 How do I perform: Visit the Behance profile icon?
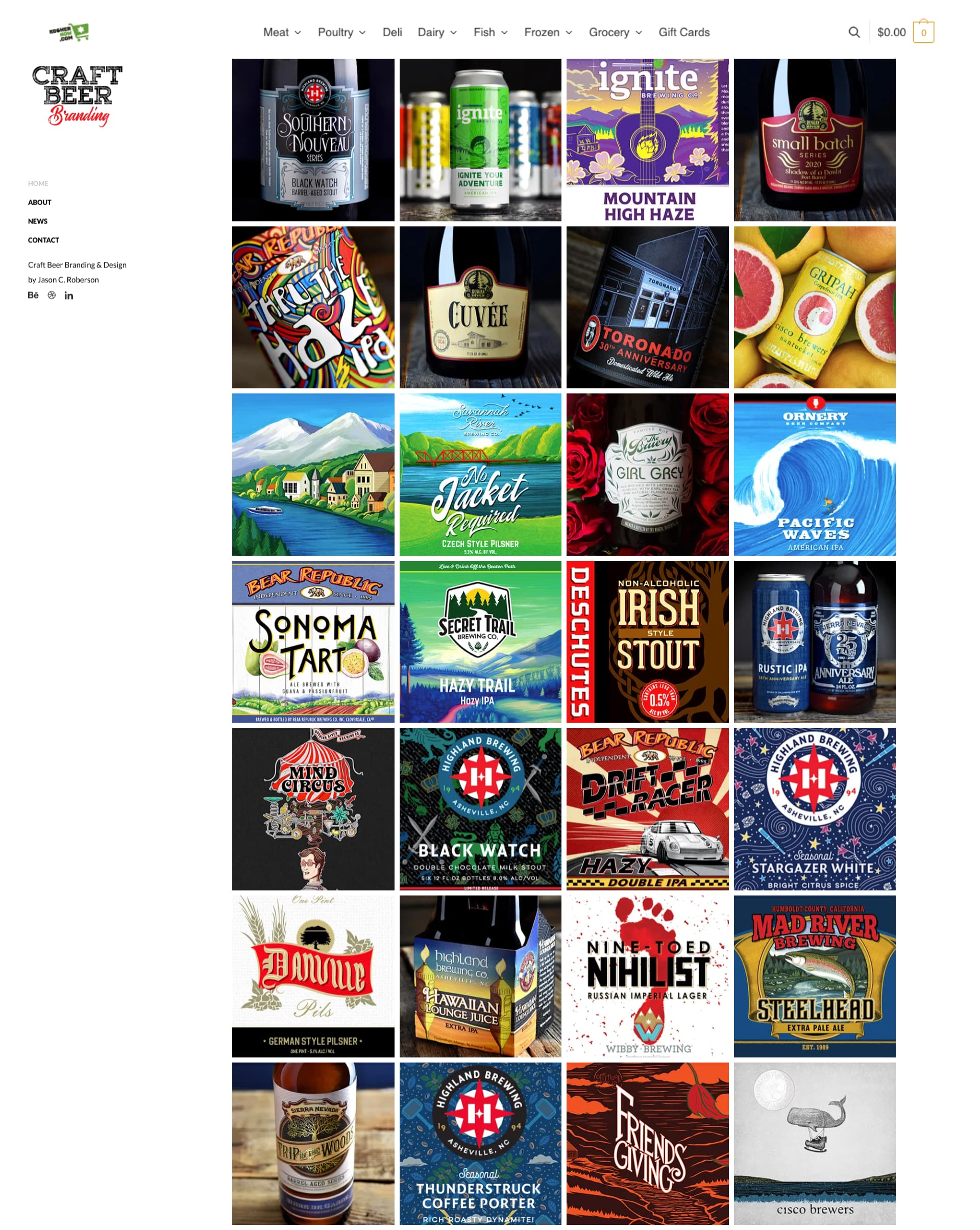(33, 295)
